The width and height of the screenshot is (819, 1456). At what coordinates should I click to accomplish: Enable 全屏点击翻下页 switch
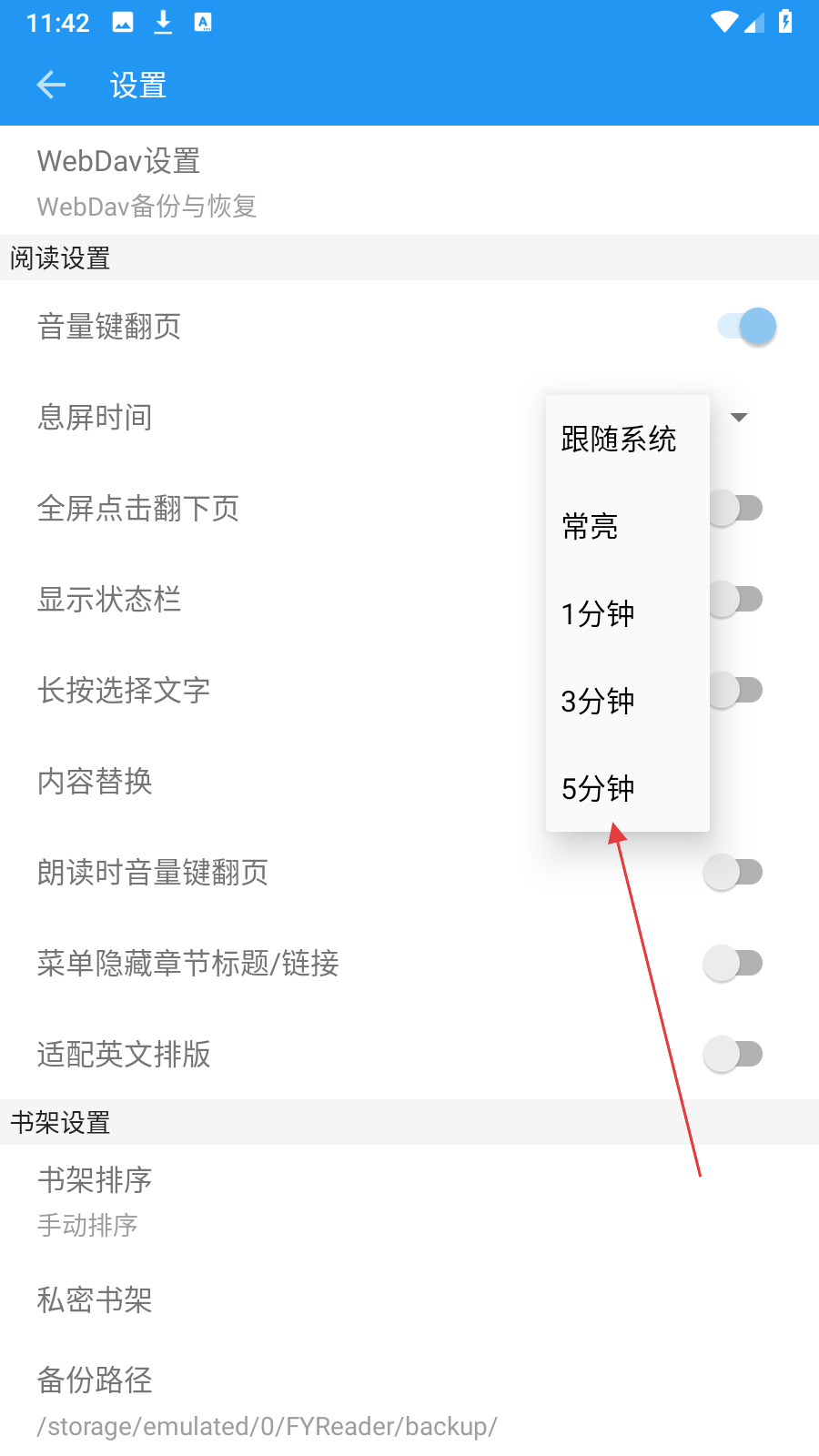point(735,508)
